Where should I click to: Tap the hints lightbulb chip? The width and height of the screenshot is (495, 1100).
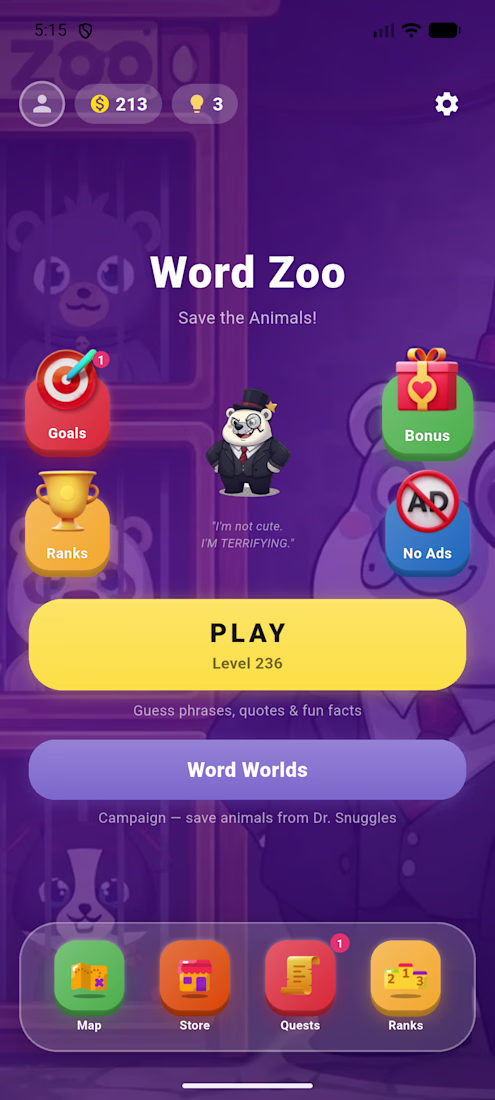205,105
